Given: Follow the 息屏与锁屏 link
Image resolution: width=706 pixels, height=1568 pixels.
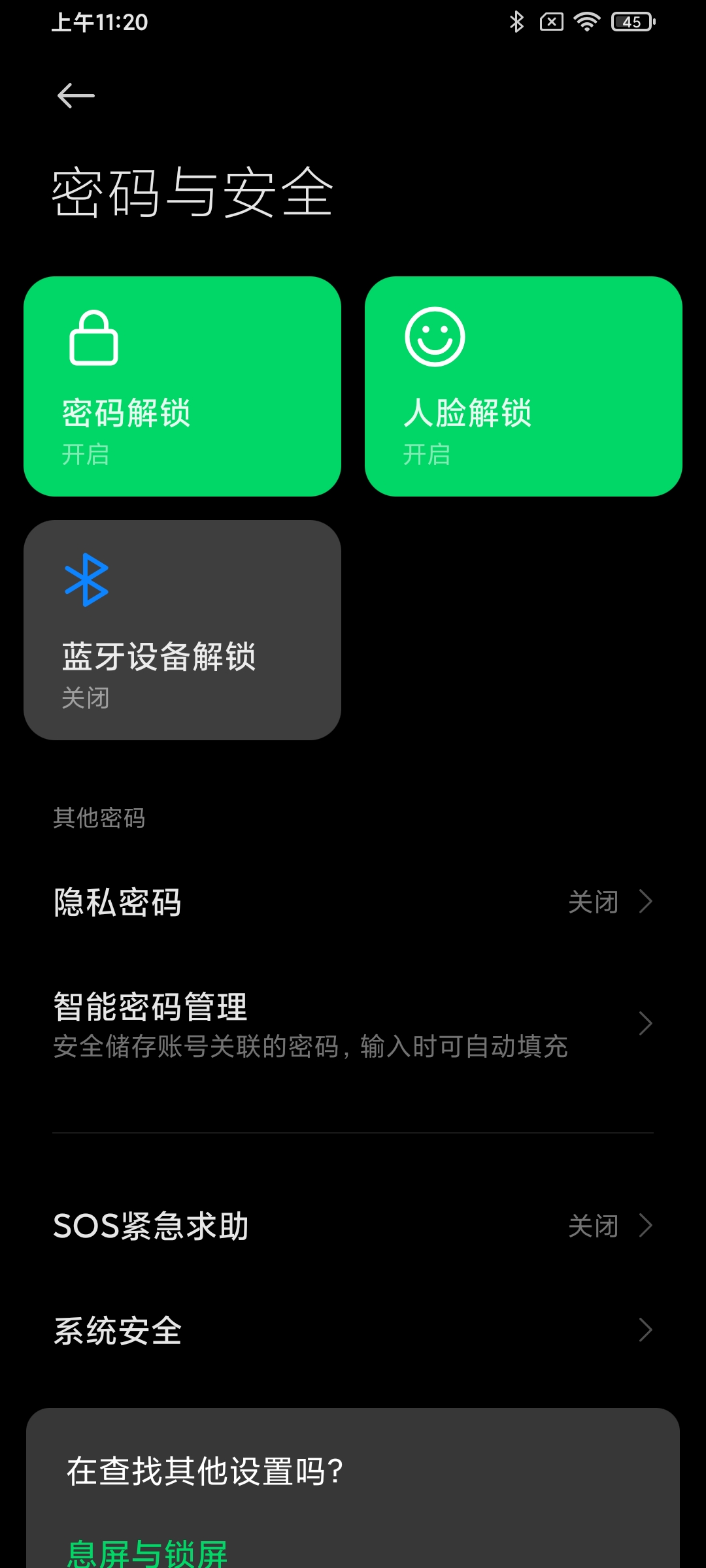Looking at the screenshot, I should [148, 1552].
